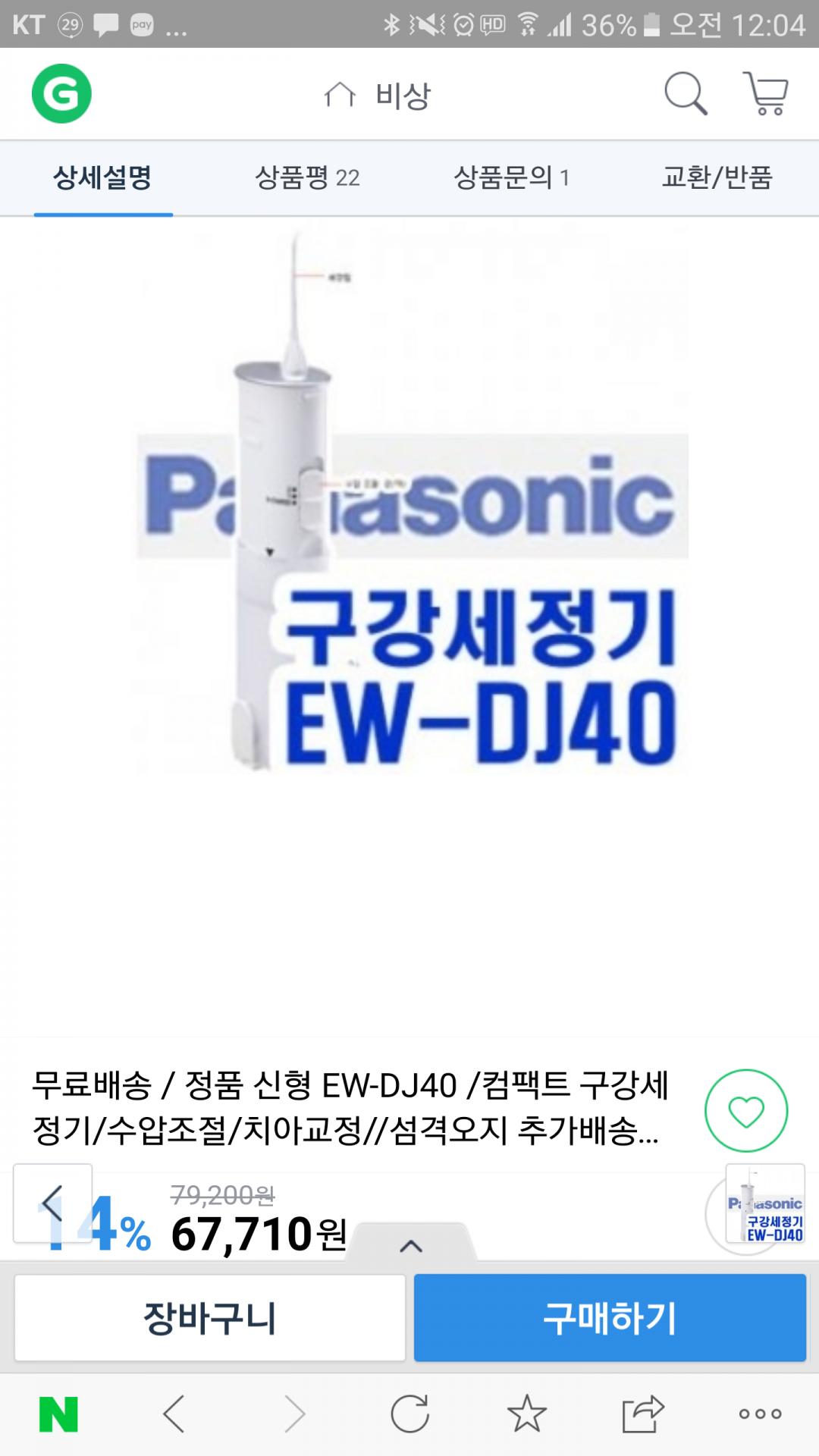Tap the floating back arrow button
Screen dimensions: 819x1456
[x=52, y=1203]
